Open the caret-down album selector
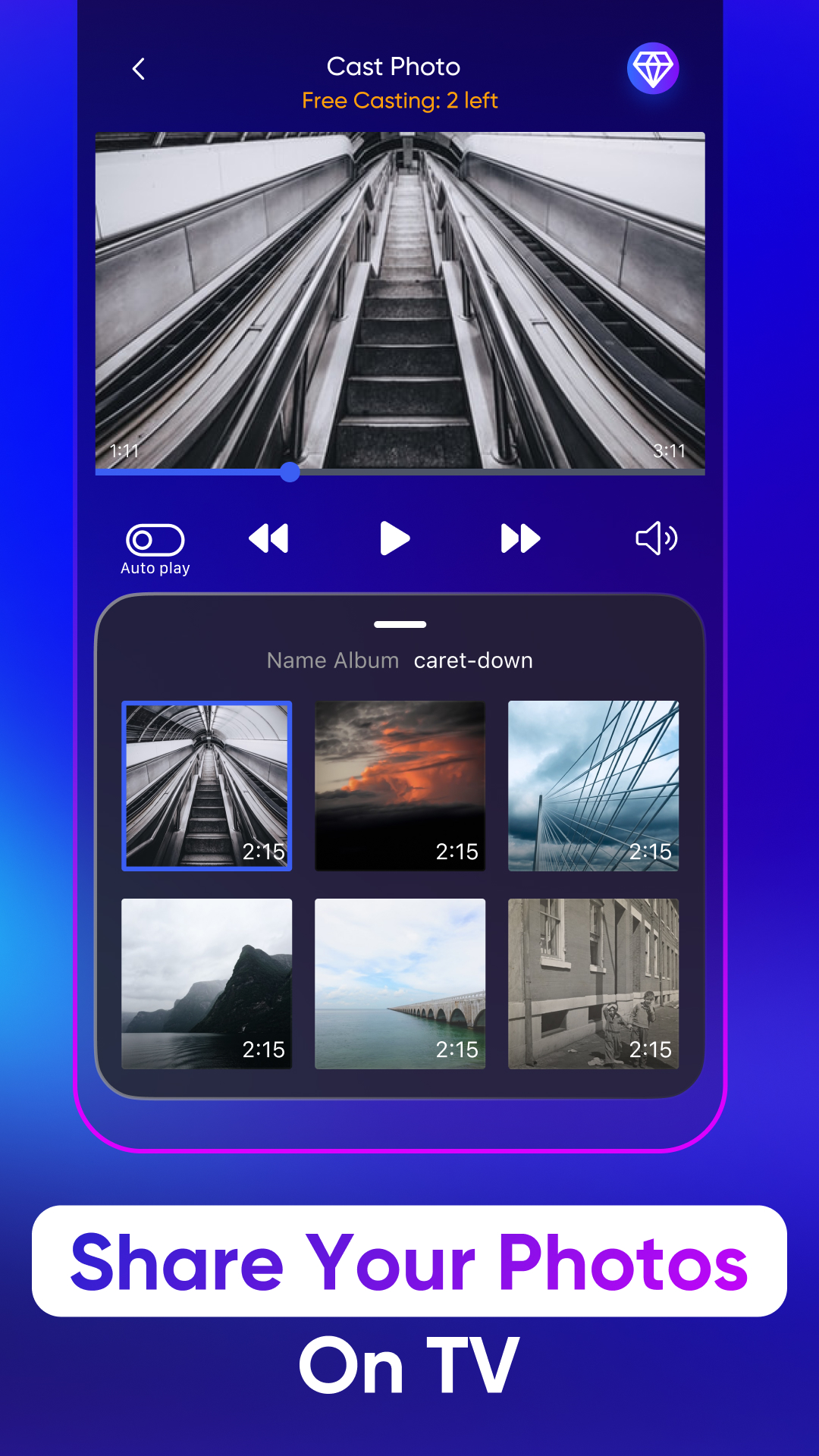Viewport: 819px width, 1456px height. tap(472, 660)
